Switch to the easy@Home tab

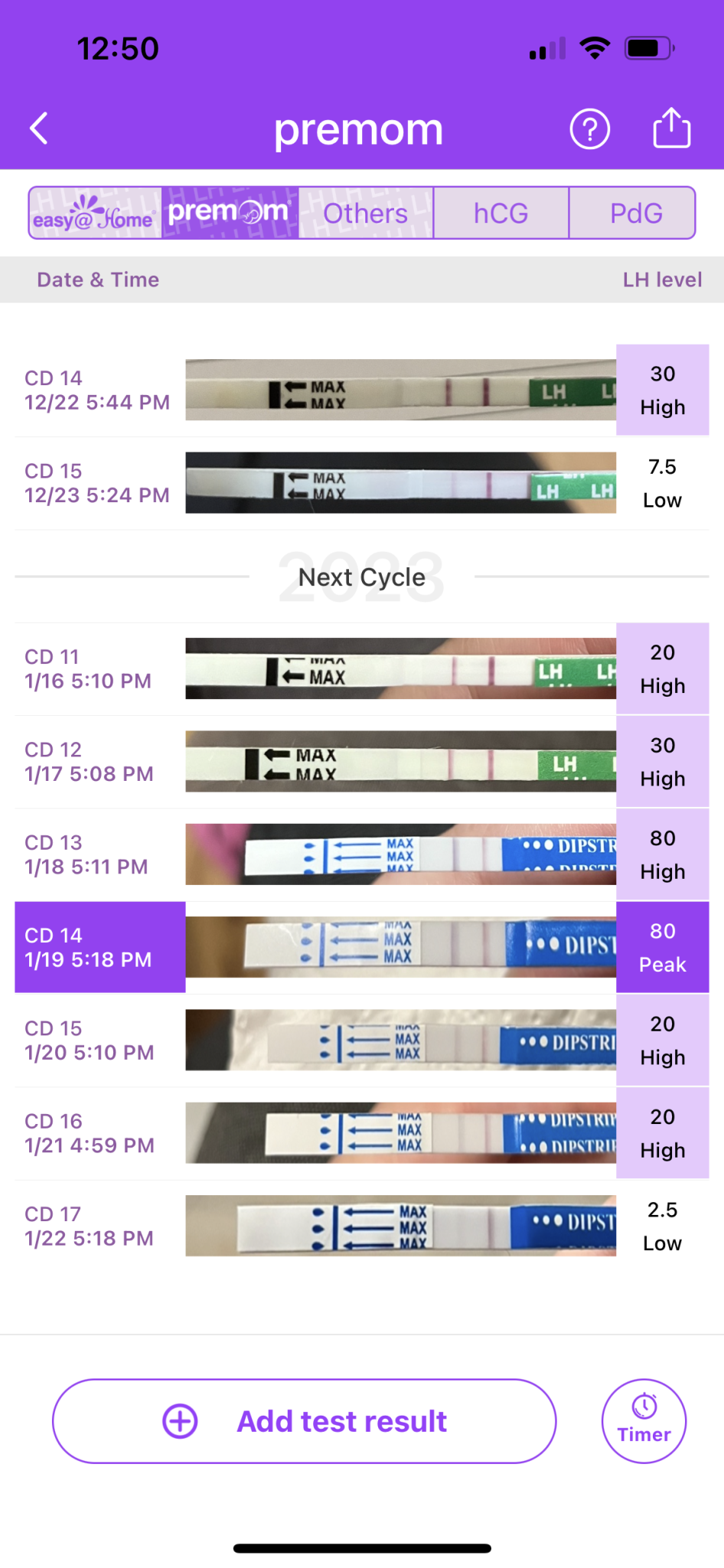(95, 214)
